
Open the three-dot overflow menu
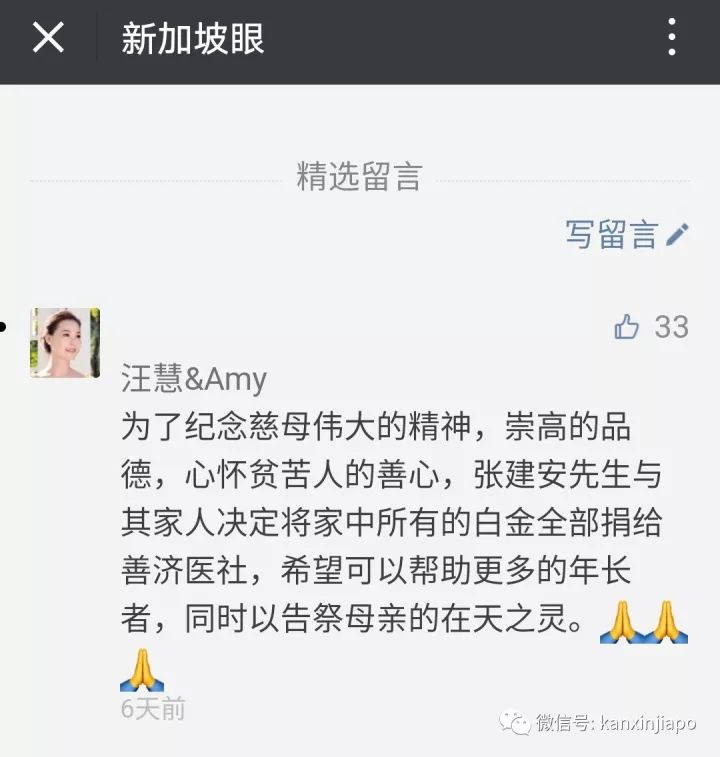coord(672,38)
